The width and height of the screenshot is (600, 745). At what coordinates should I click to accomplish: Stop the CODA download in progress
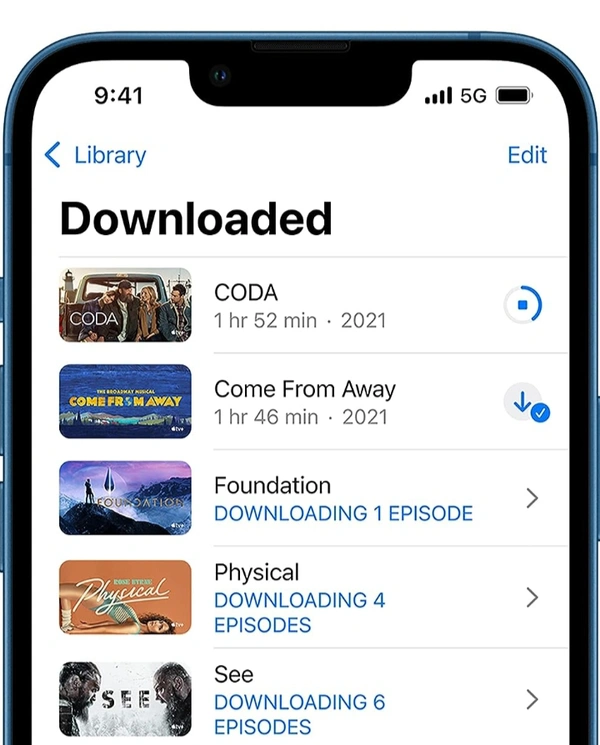[x=522, y=305]
